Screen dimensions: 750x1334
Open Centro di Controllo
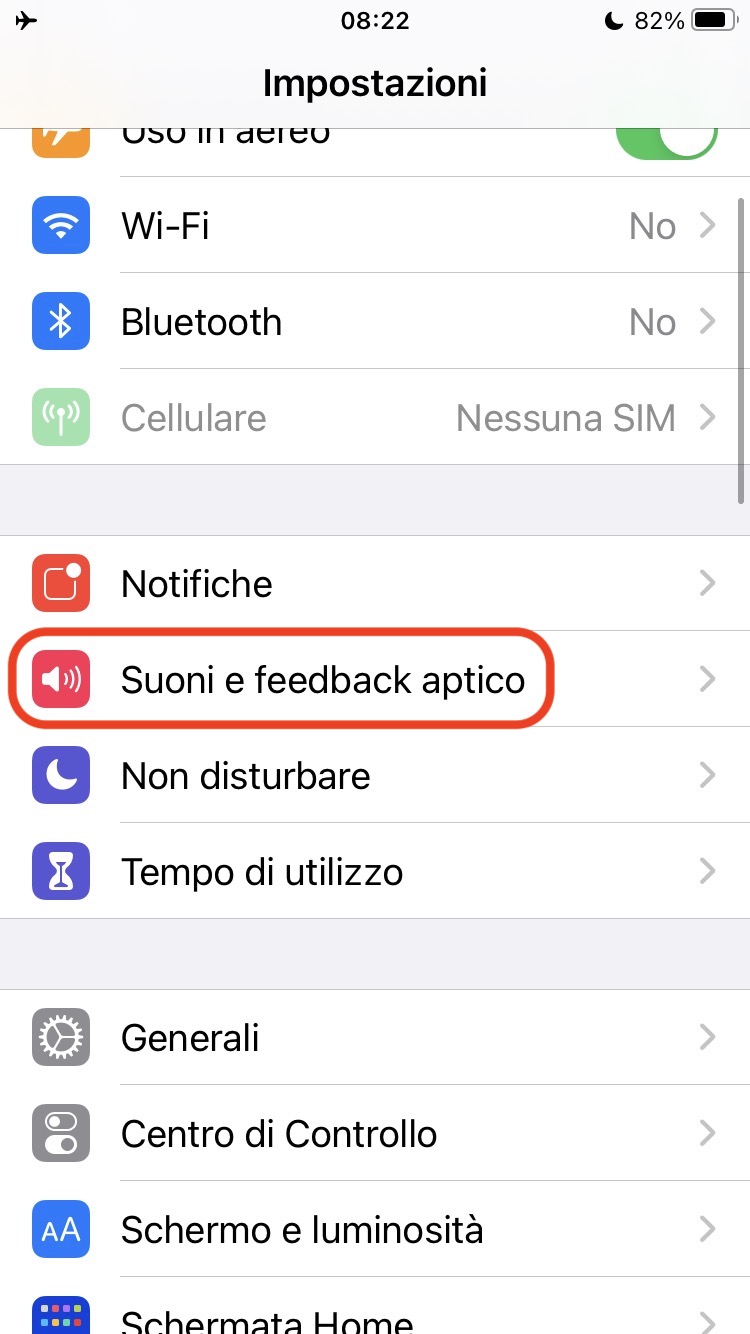tap(375, 1134)
